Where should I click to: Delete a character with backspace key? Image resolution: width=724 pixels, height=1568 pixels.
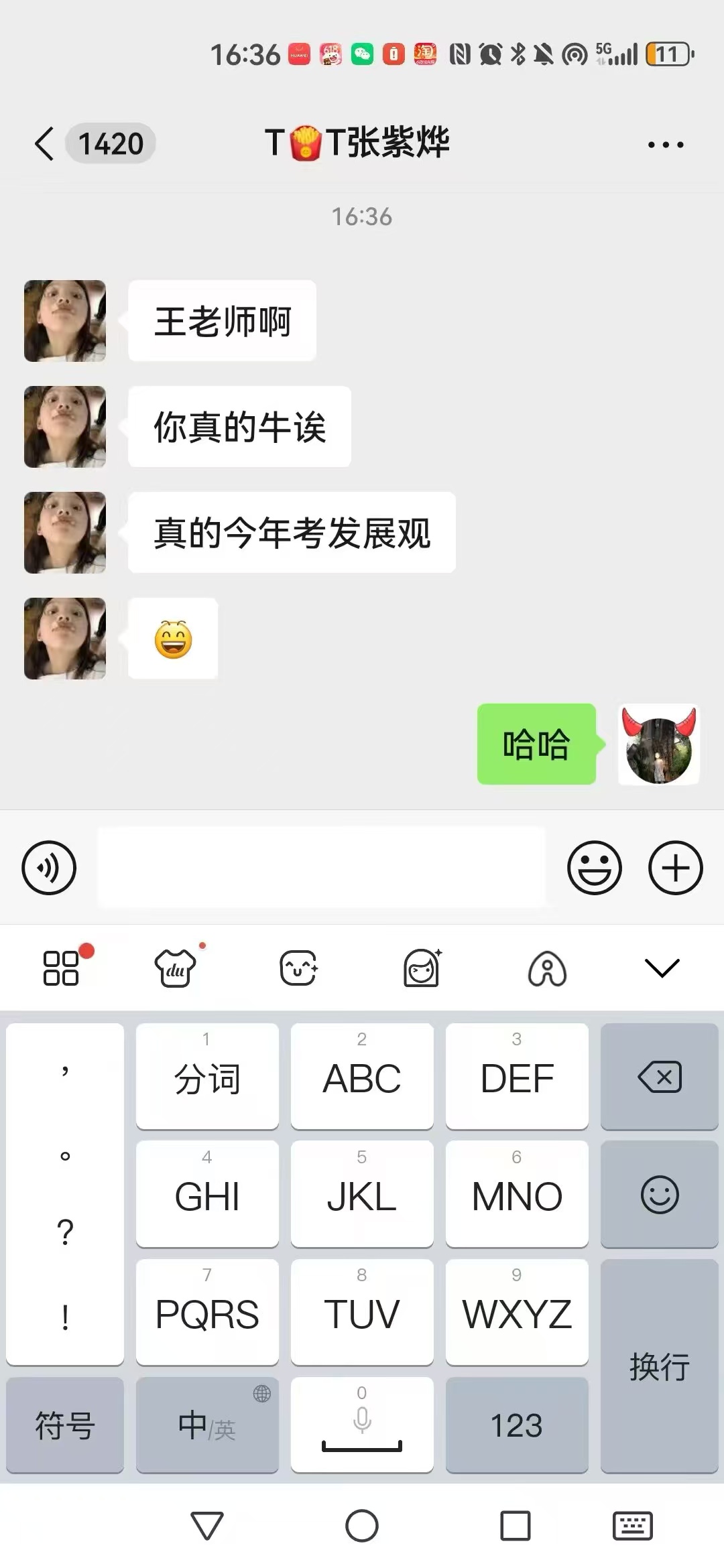[660, 1077]
